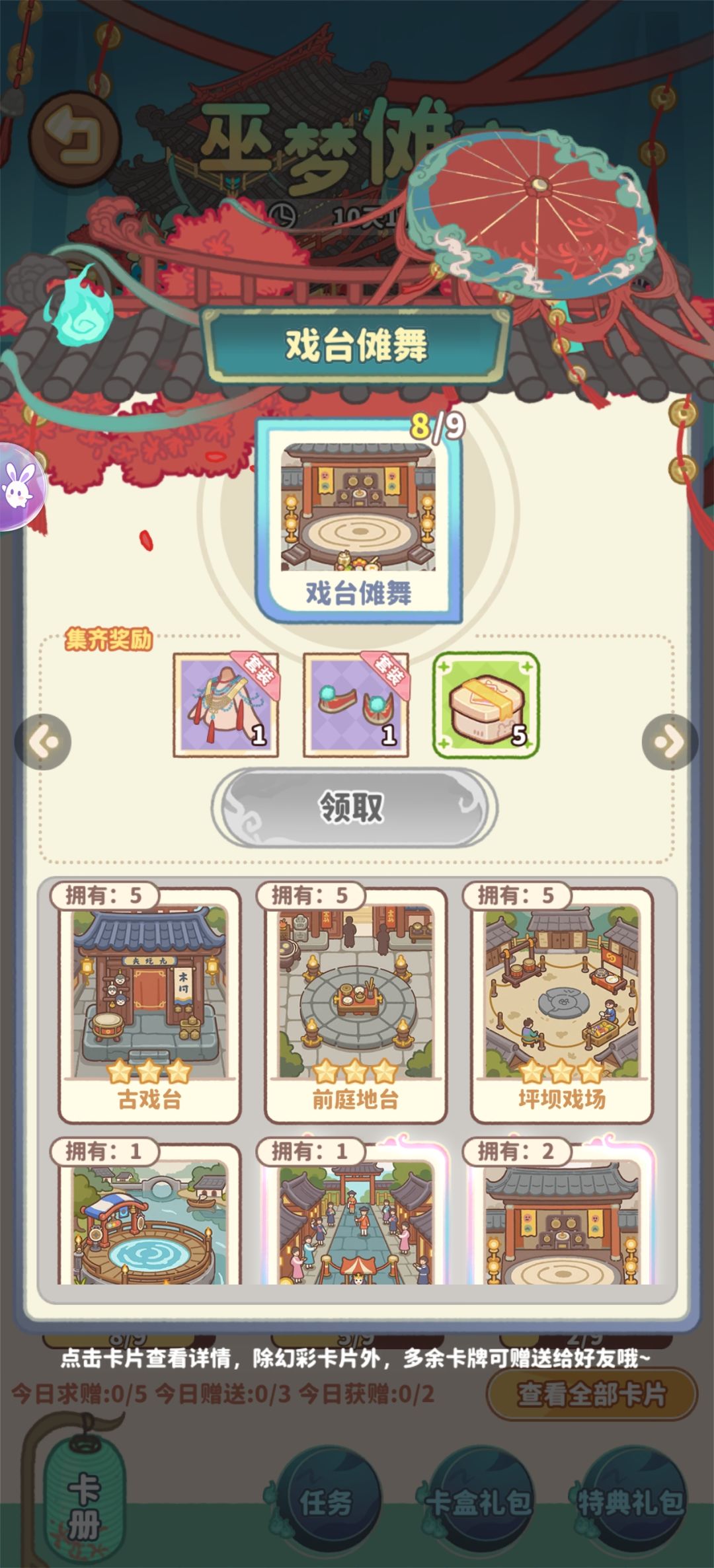Go to the next card set
The width and height of the screenshot is (714, 1568).
coord(670,743)
